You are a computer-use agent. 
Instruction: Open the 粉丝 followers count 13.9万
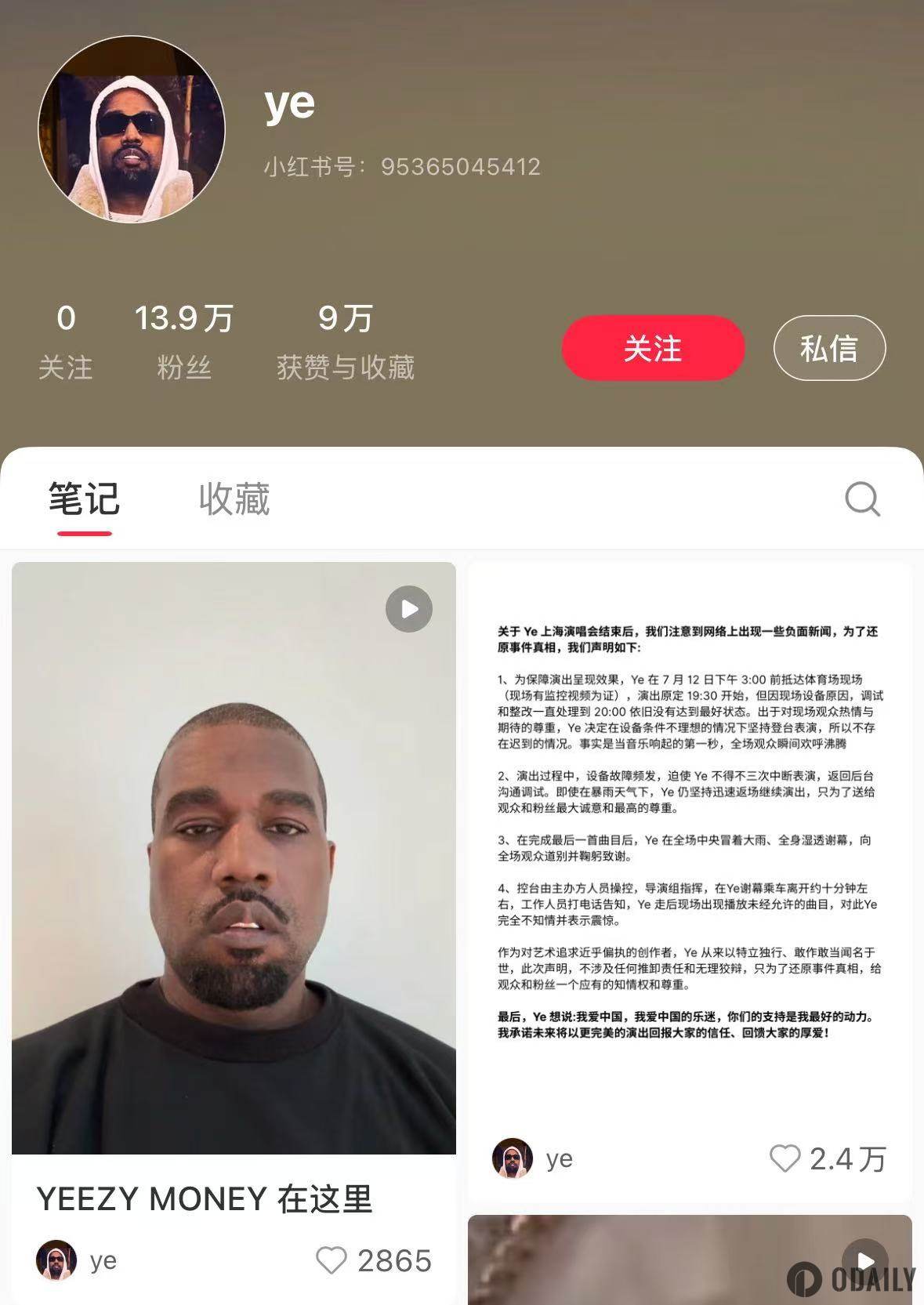click(184, 342)
